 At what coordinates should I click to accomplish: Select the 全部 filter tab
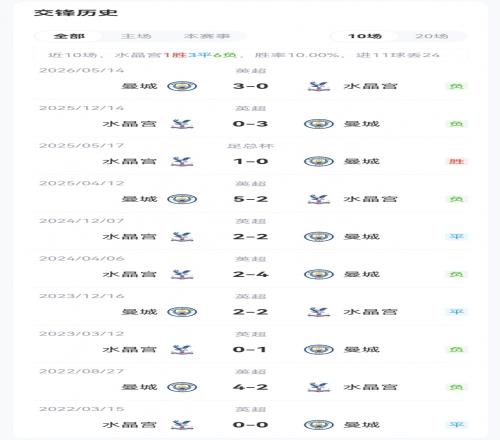[x=69, y=36]
